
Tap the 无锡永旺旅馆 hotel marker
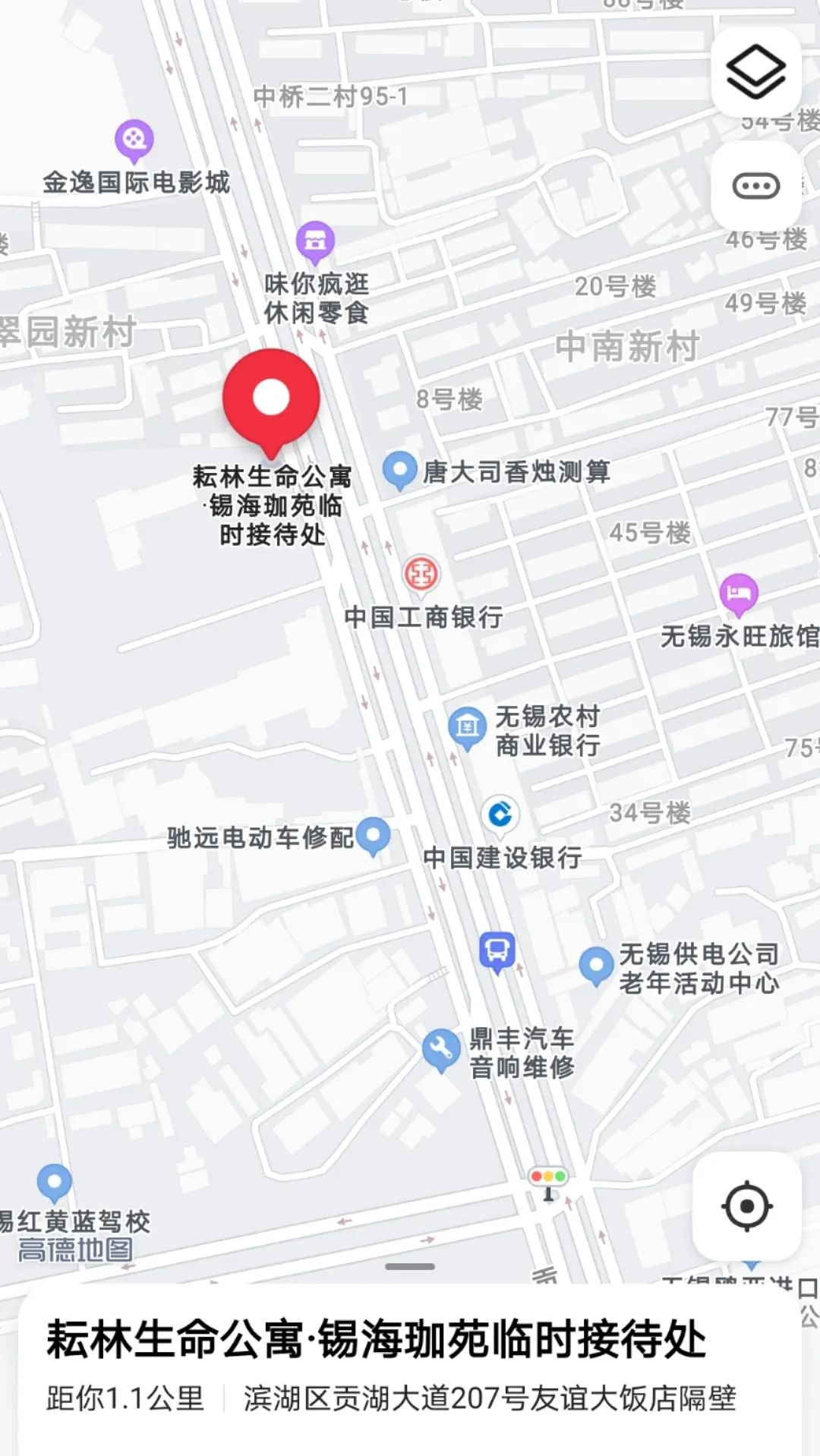click(x=739, y=593)
